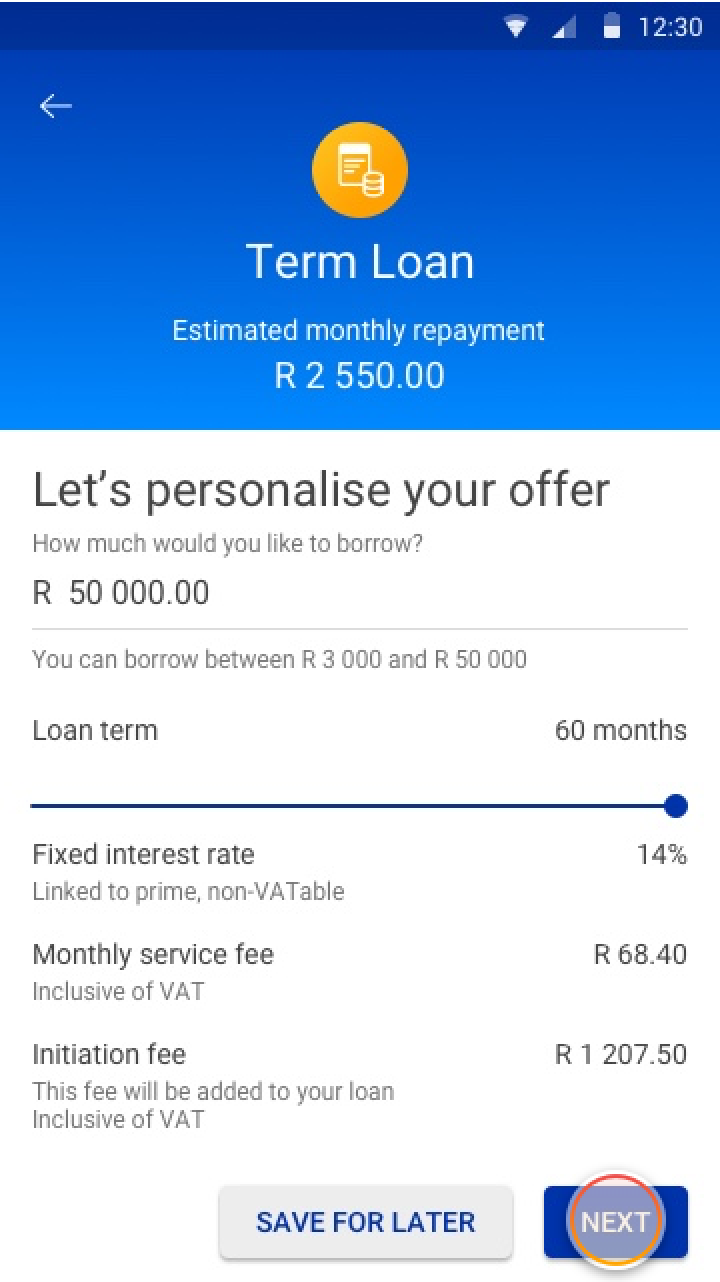Viewport: 720px width, 1282px height.
Task: Tap SAVE FOR LATER
Action: click(x=365, y=1221)
